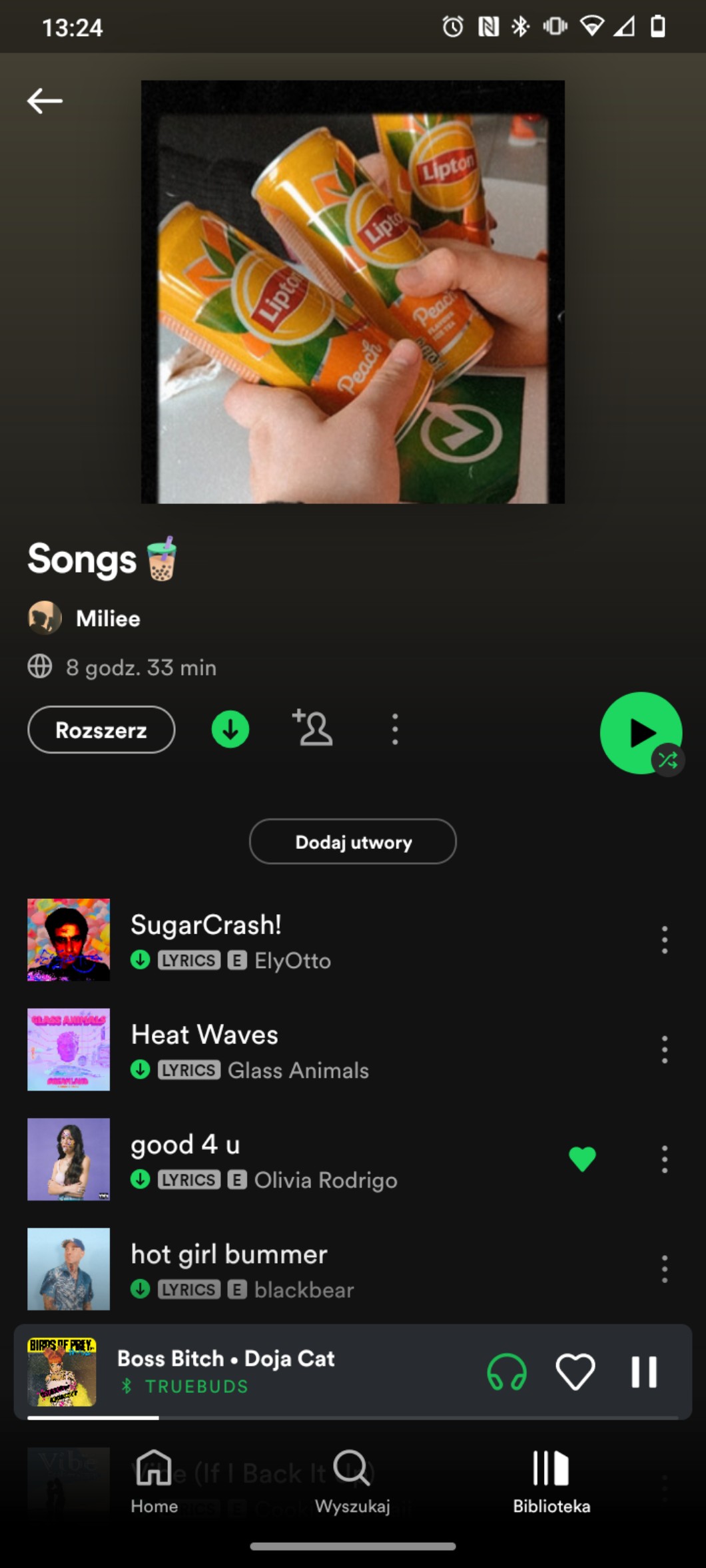706x1568 pixels.
Task: Go back using the top arrow
Action: 45,101
